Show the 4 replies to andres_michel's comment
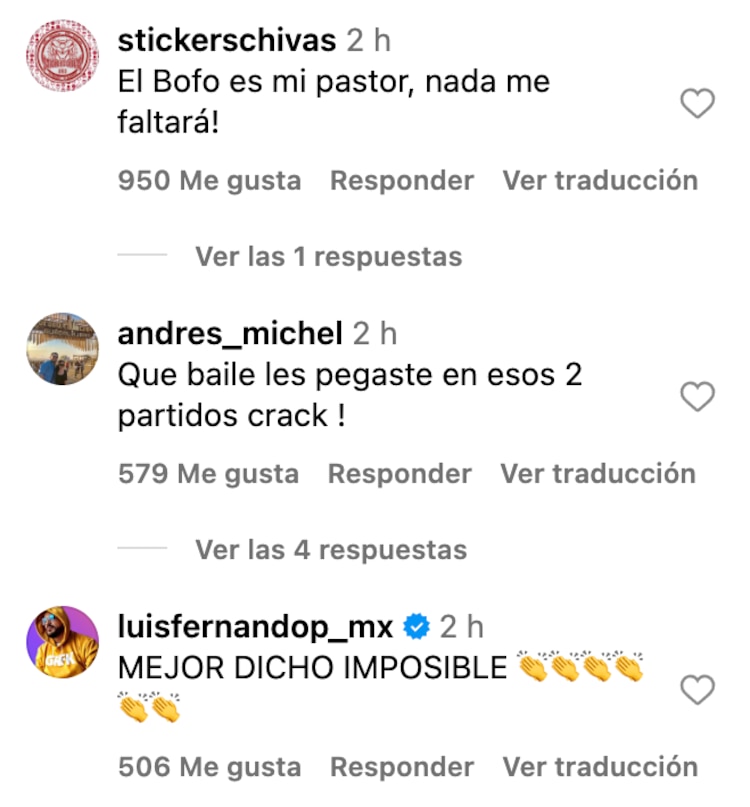The height and width of the screenshot is (807, 750). pos(330,550)
